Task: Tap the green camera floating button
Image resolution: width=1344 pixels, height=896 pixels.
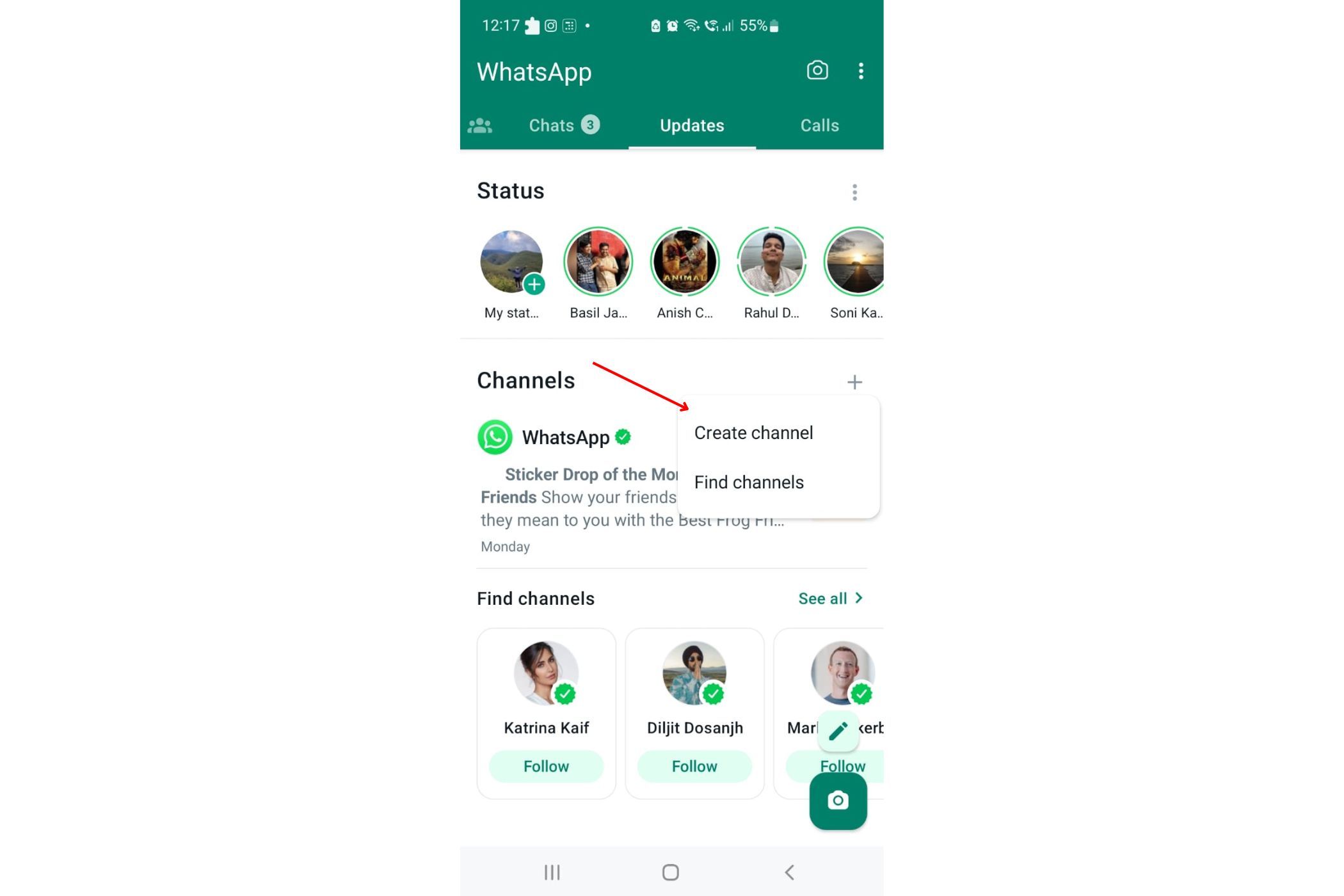Action: point(838,801)
